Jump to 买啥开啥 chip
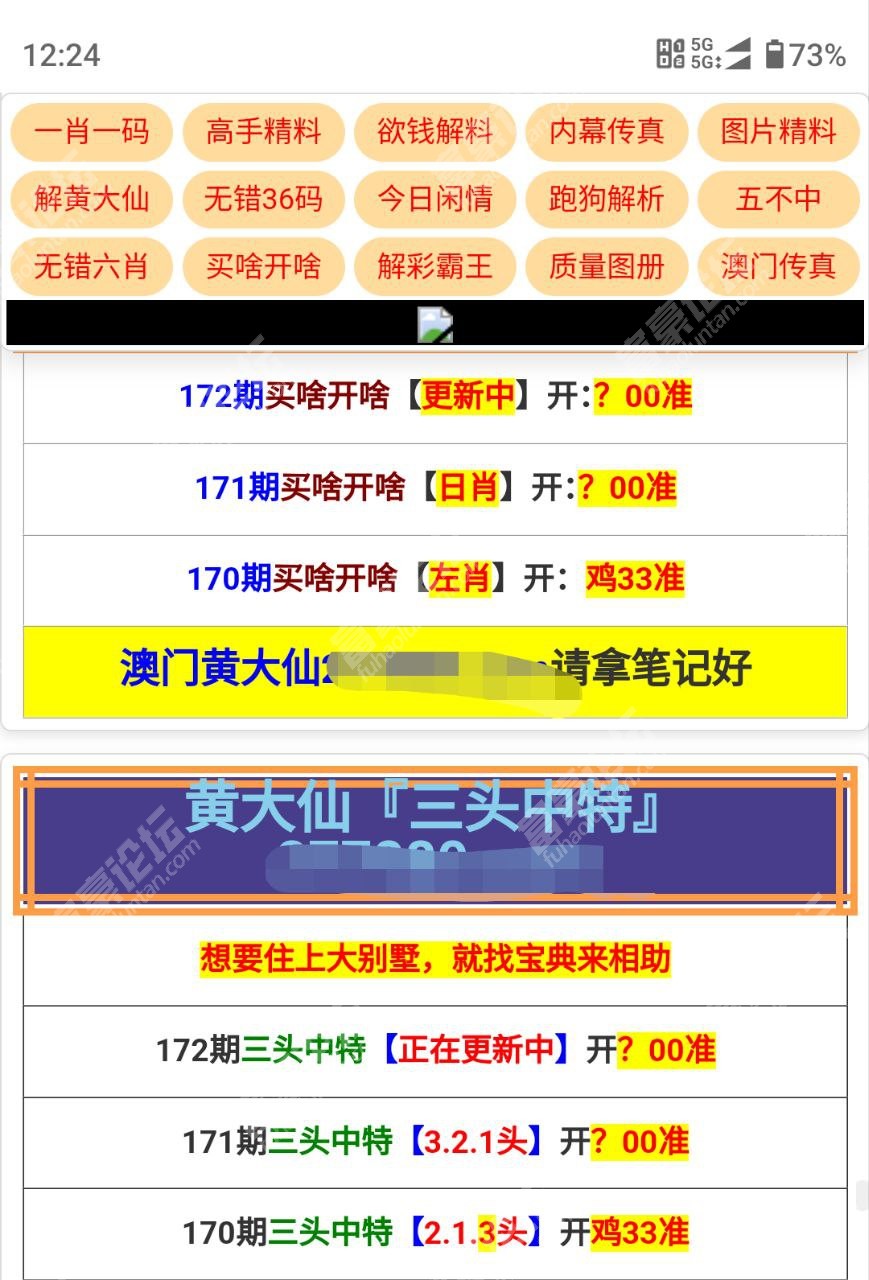 point(263,266)
